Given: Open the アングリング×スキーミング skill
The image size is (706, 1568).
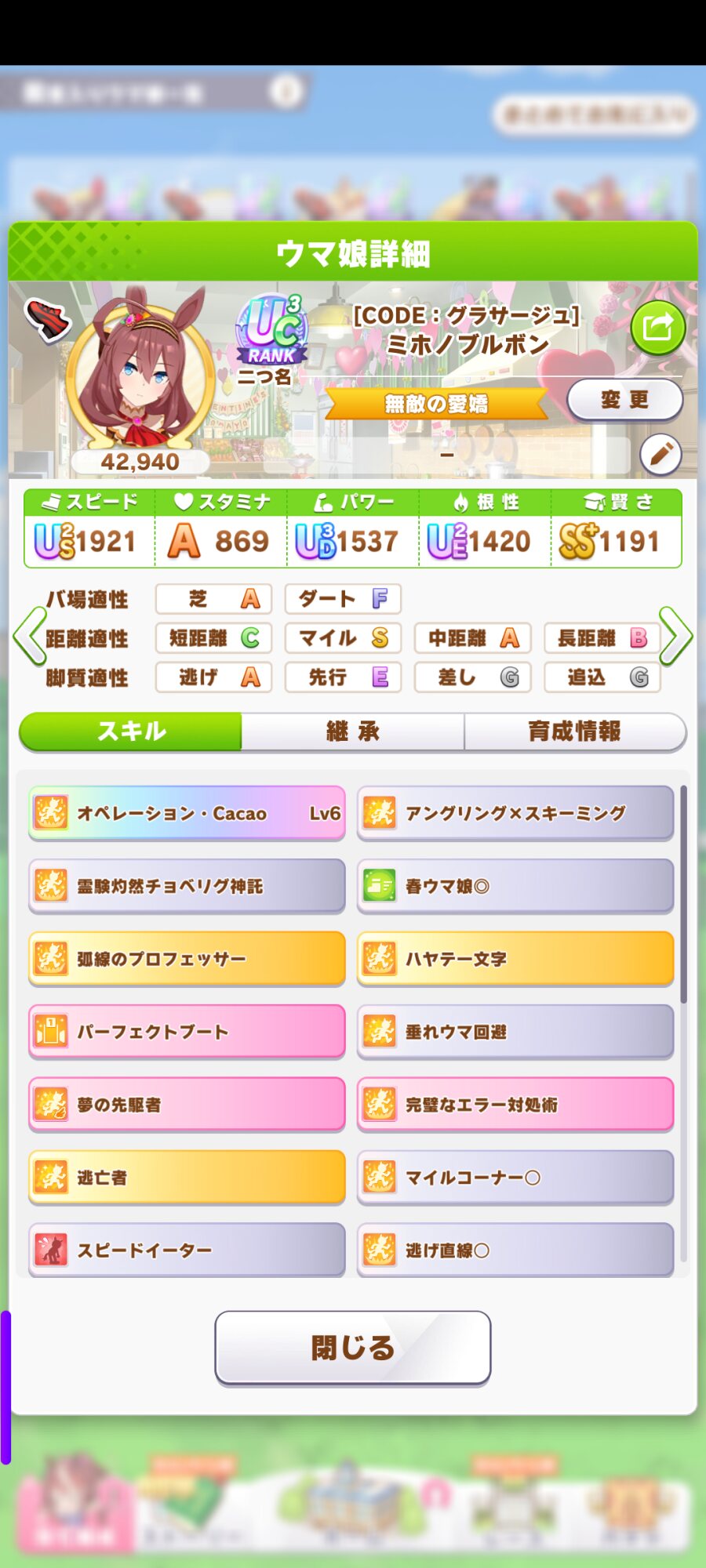Looking at the screenshot, I should pyautogui.click(x=515, y=813).
